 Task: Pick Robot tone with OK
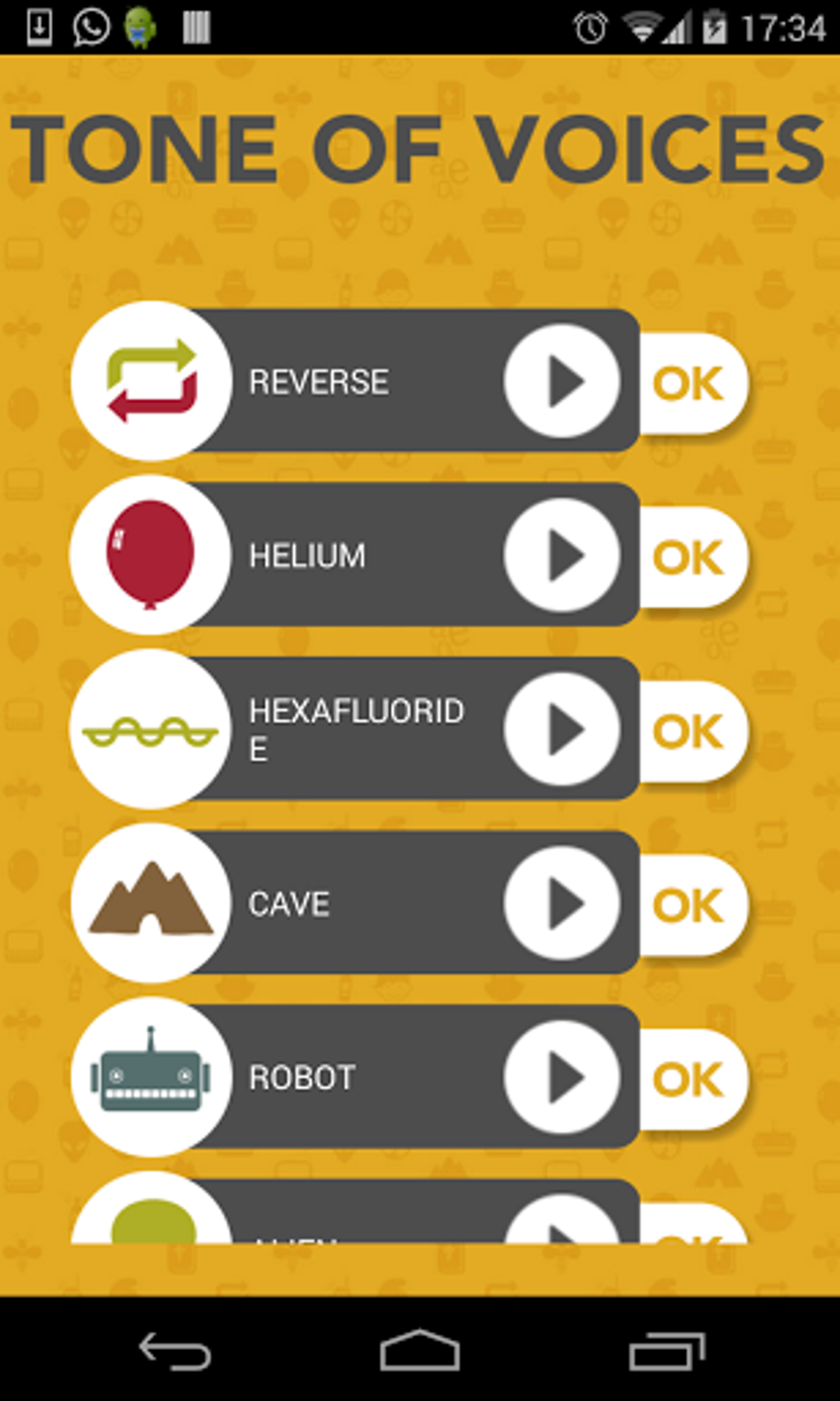690,1080
